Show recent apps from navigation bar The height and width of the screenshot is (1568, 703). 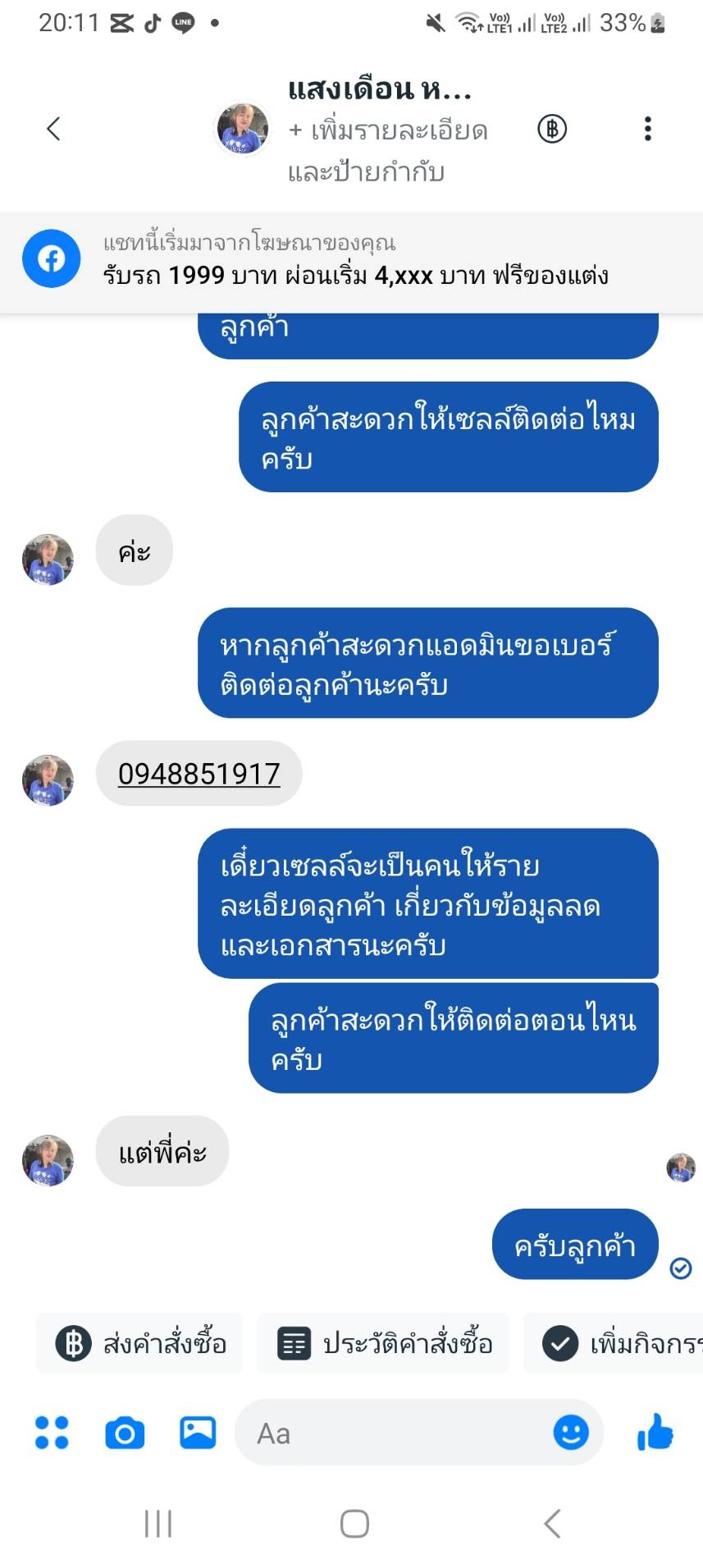click(158, 1524)
